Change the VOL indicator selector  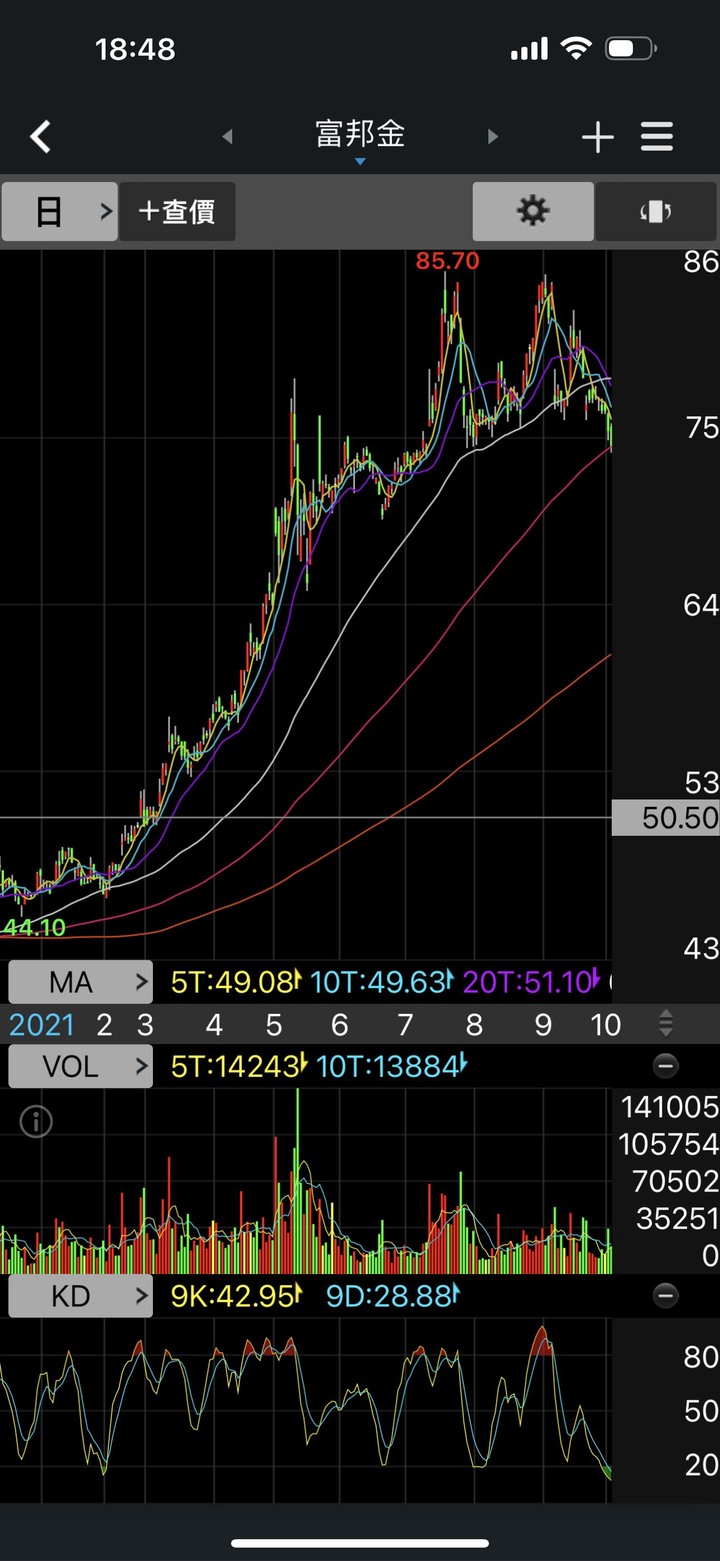(80, 1067)
